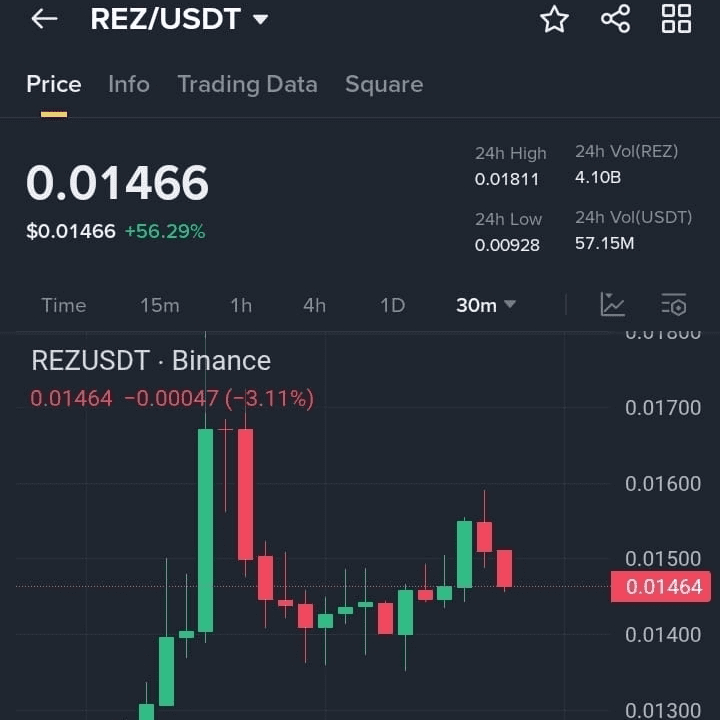The image size is (720, 720).
Task: Open the Square tab
Action: pos(384,84)
